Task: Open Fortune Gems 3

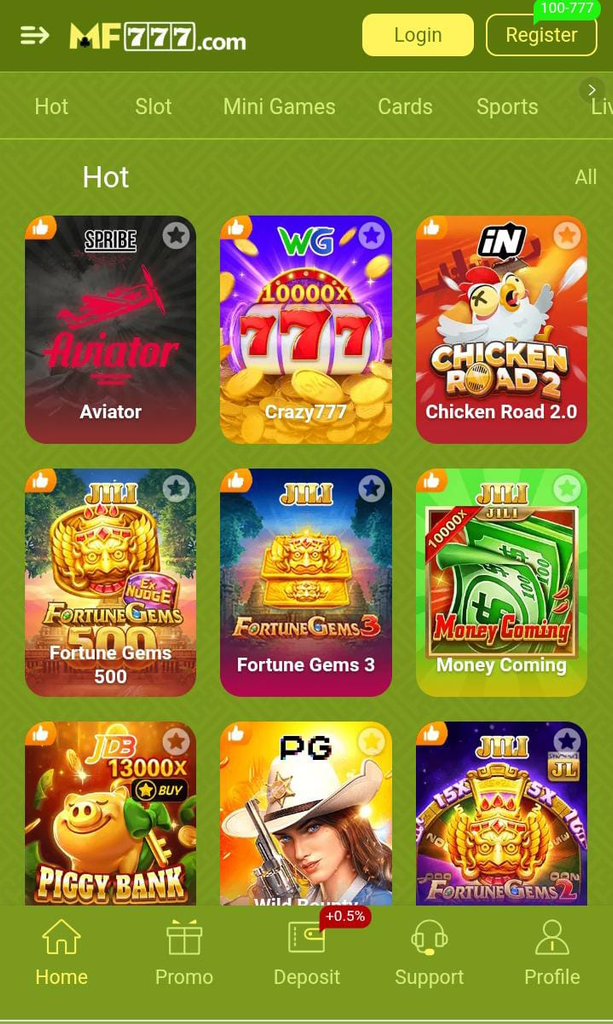Action: pos(306,583)
